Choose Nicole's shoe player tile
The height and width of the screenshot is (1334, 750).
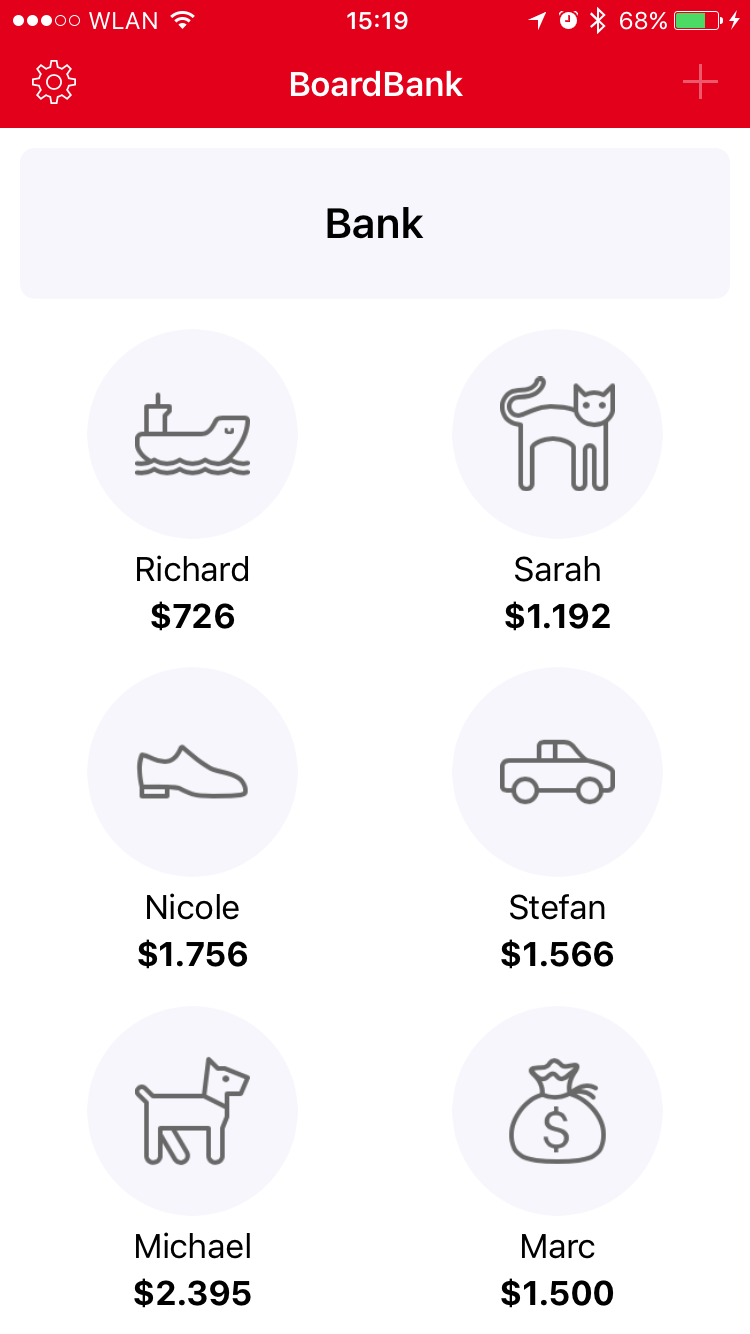tap(192, 773)
